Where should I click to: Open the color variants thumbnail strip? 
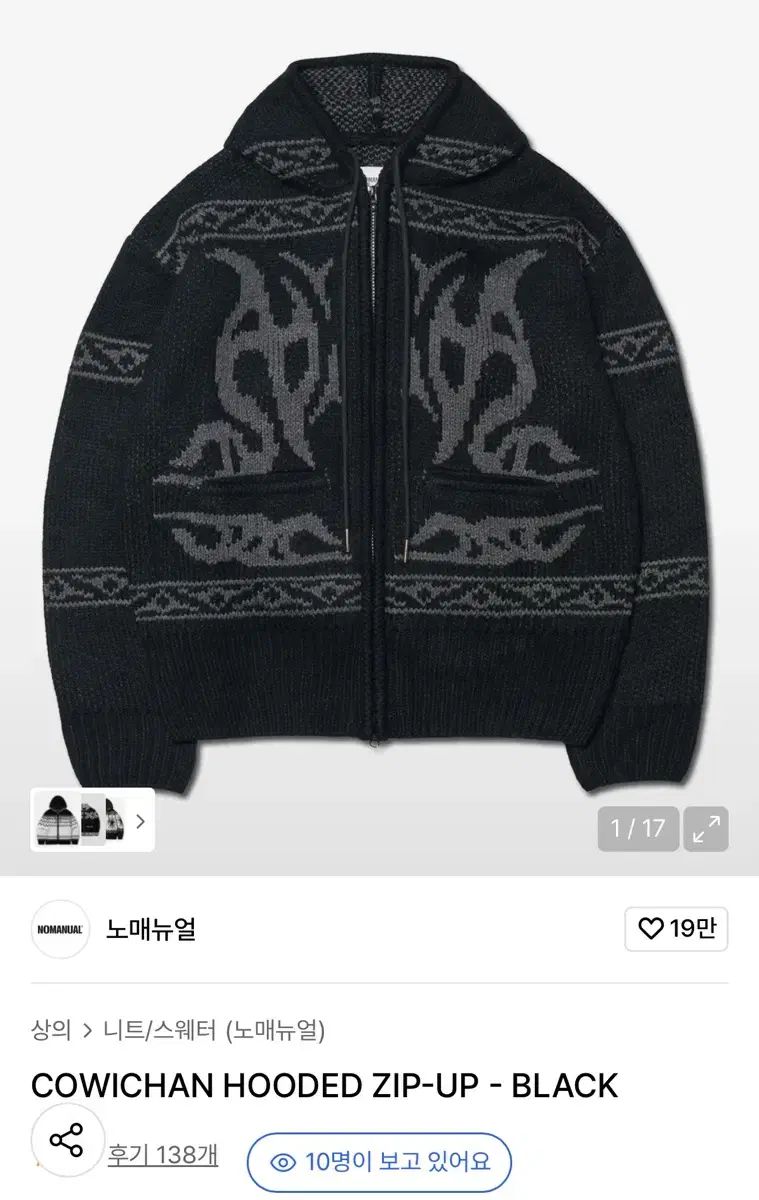92,821
